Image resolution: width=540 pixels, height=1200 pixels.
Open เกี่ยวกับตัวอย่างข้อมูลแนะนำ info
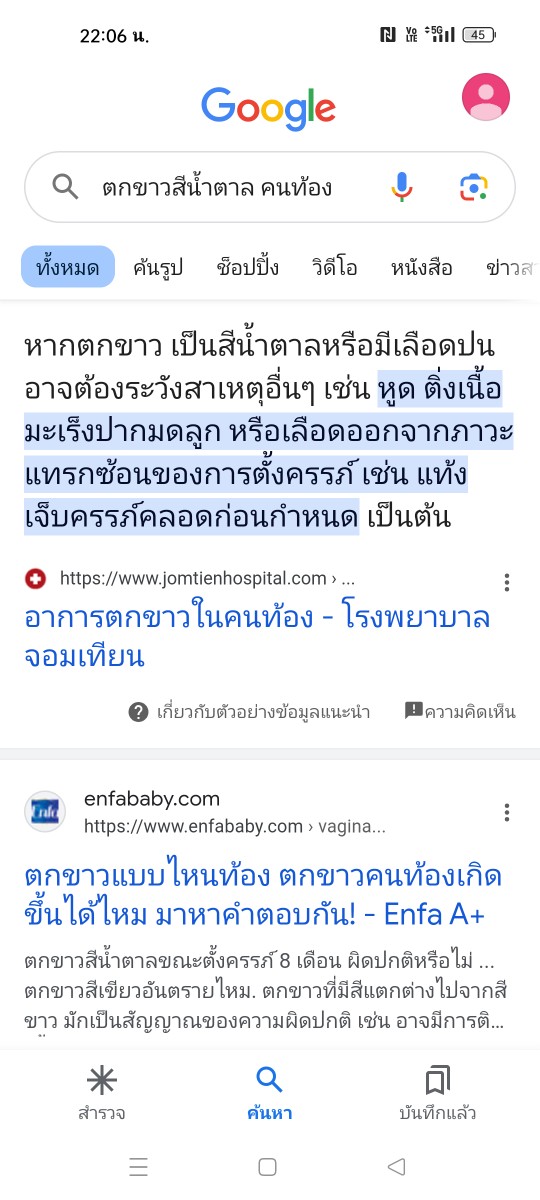point(249,712)
